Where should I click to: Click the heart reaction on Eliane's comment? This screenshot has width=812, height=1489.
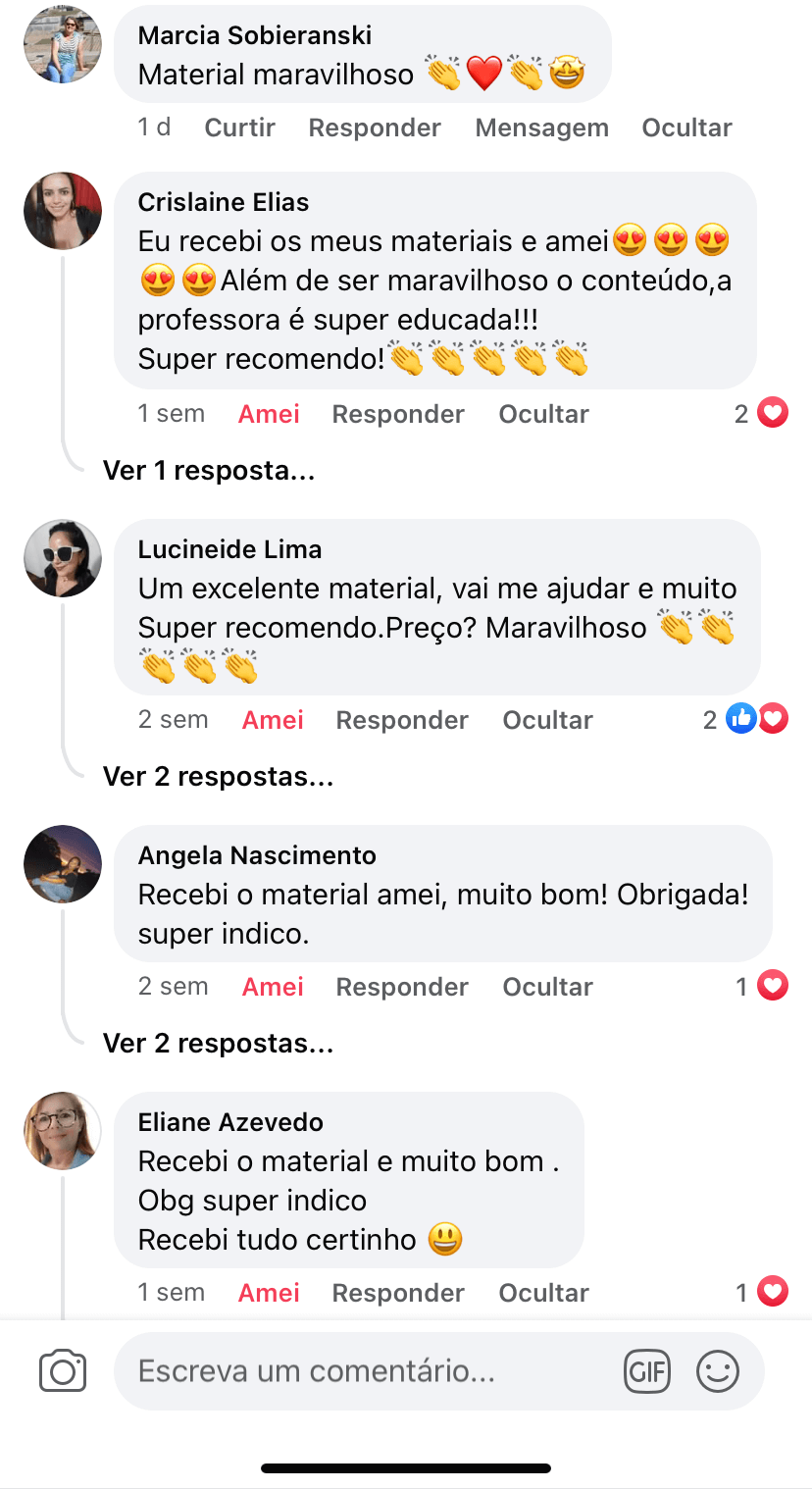click(774, 1291)
